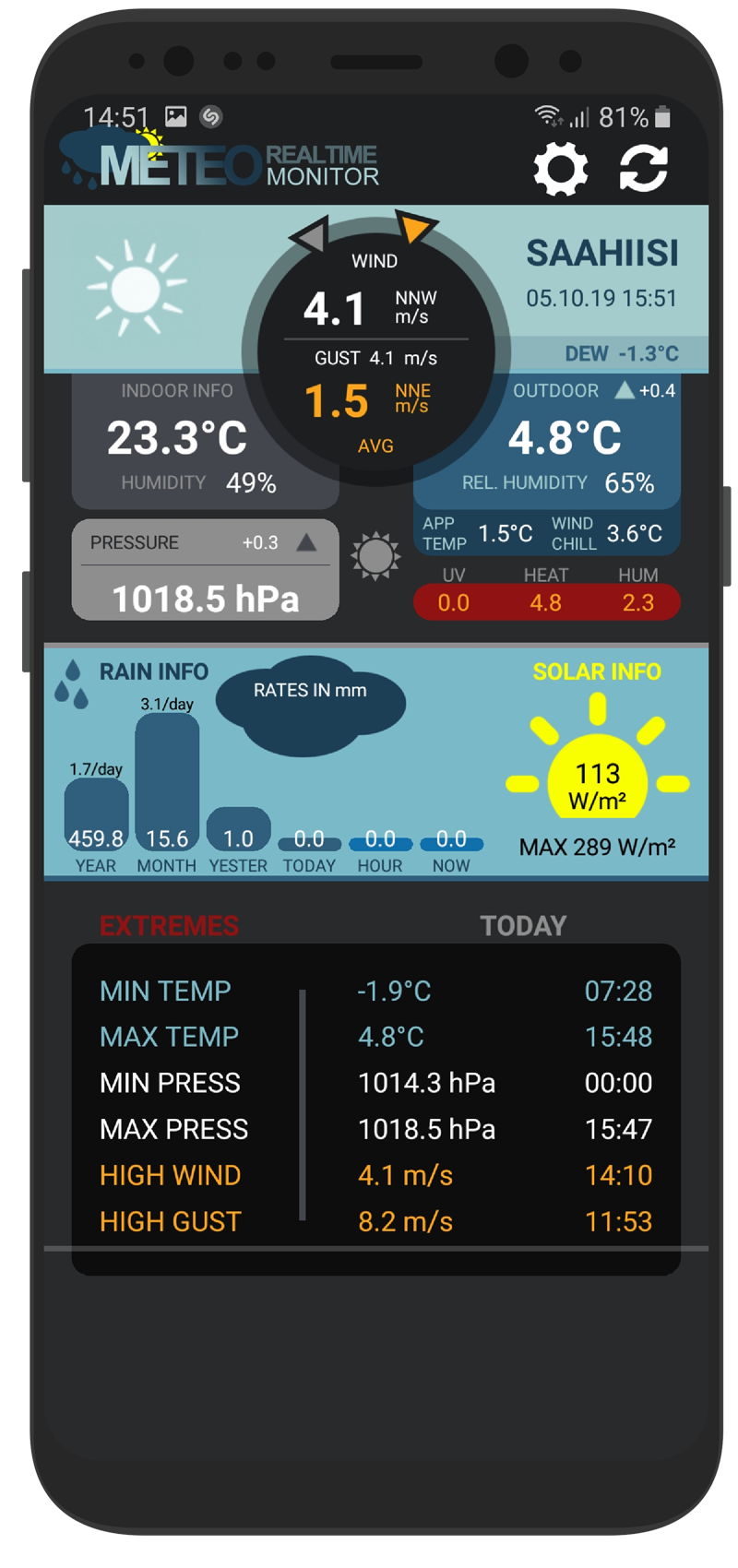Click the MAX 289 W/m² label
Image resolution: width=738 pixels, height=1568 pixels.
[x=598, y=848]
